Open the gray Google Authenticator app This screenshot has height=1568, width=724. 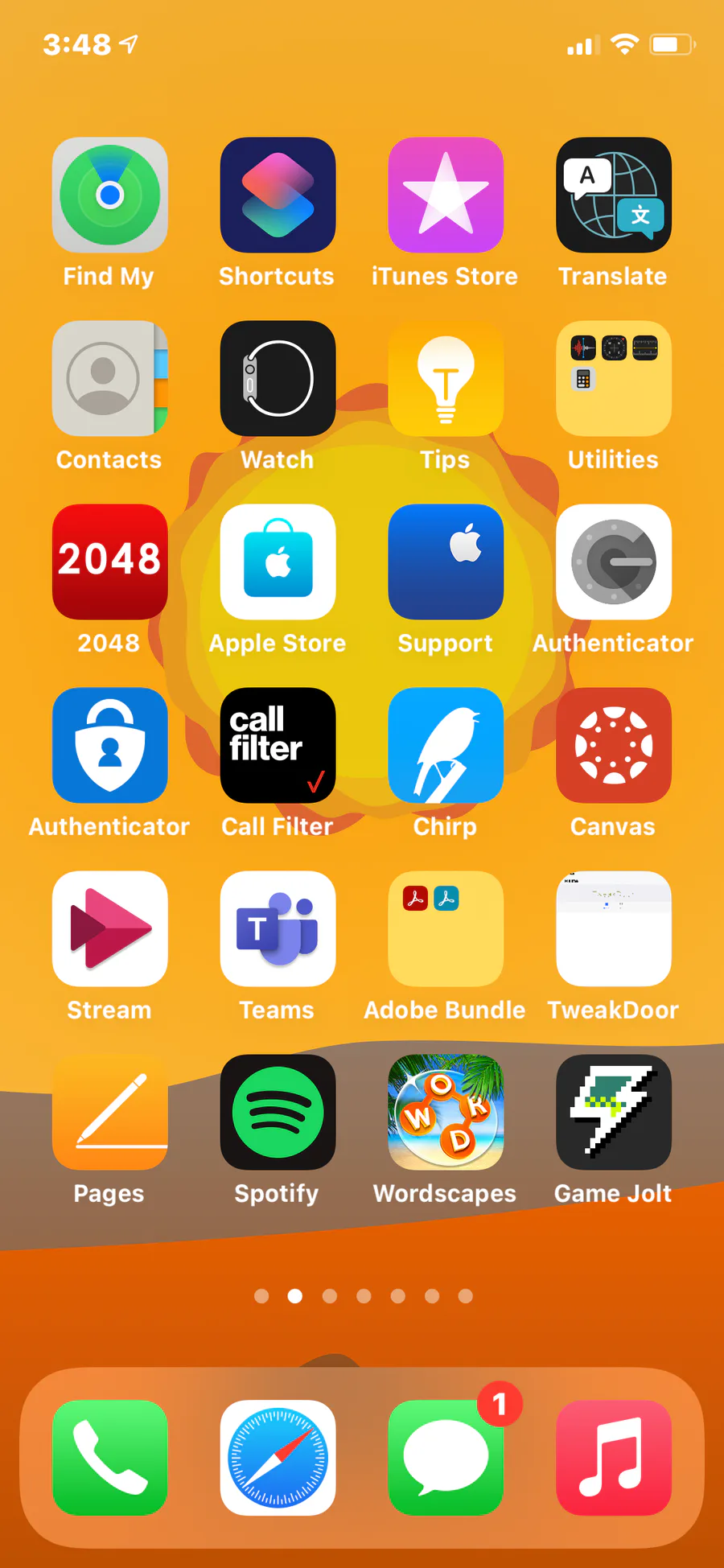[x=614, y=562]
